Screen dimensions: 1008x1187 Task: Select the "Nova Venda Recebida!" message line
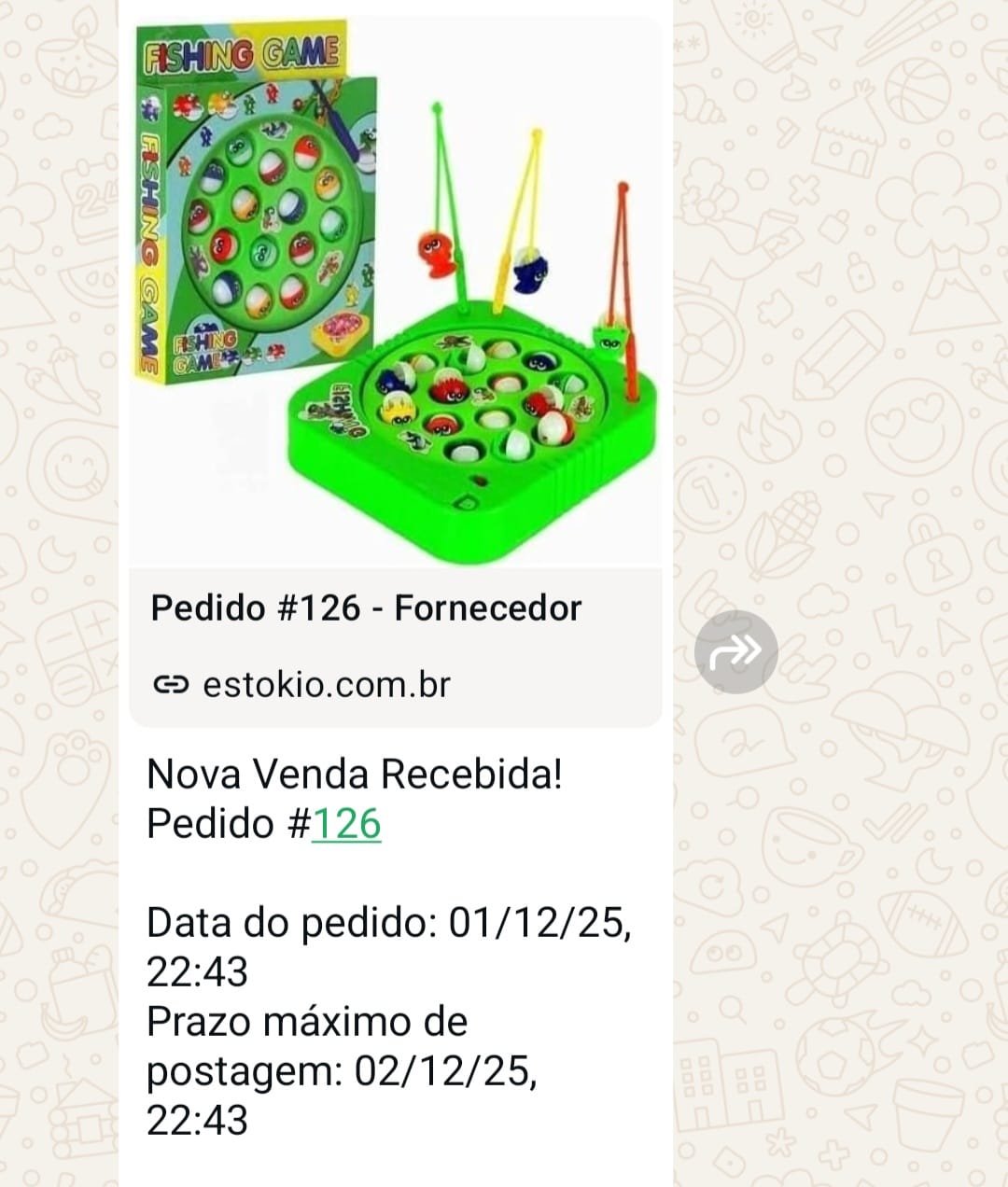[x=355, y=773]
